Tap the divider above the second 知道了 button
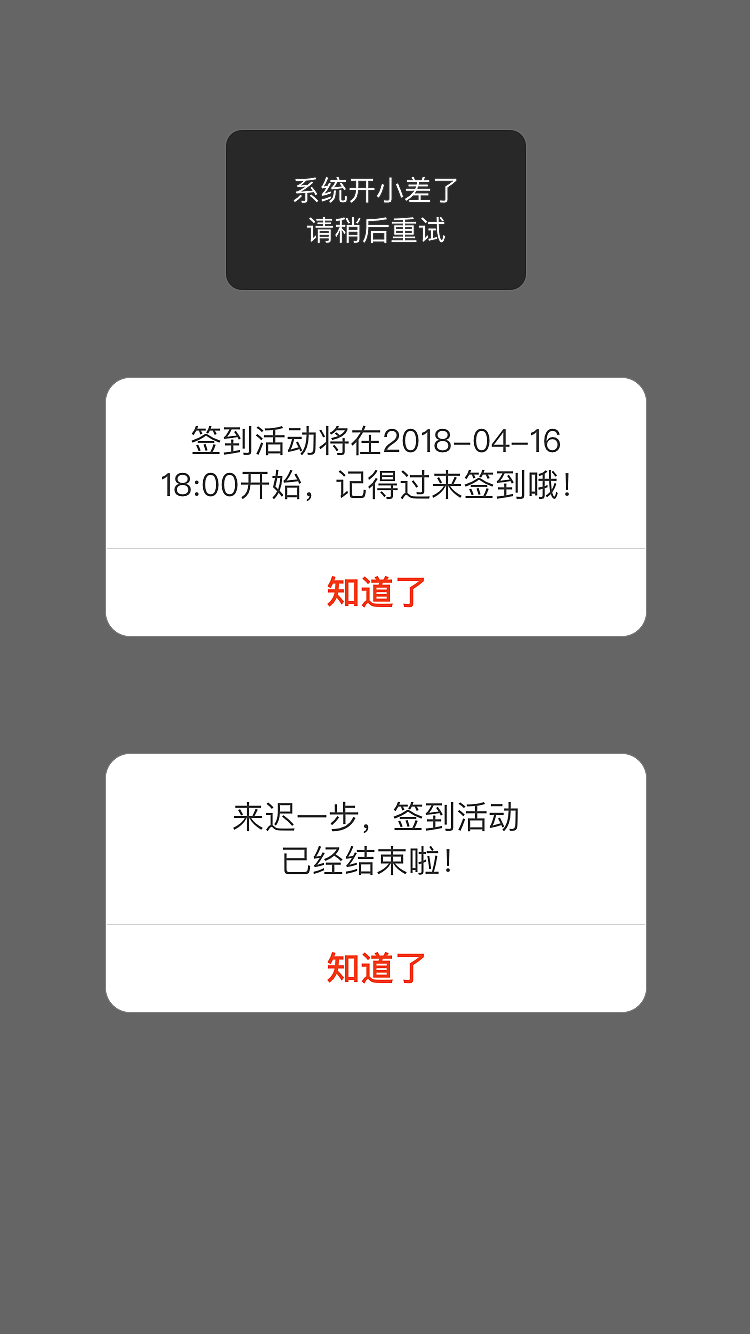 pos(375,925)
